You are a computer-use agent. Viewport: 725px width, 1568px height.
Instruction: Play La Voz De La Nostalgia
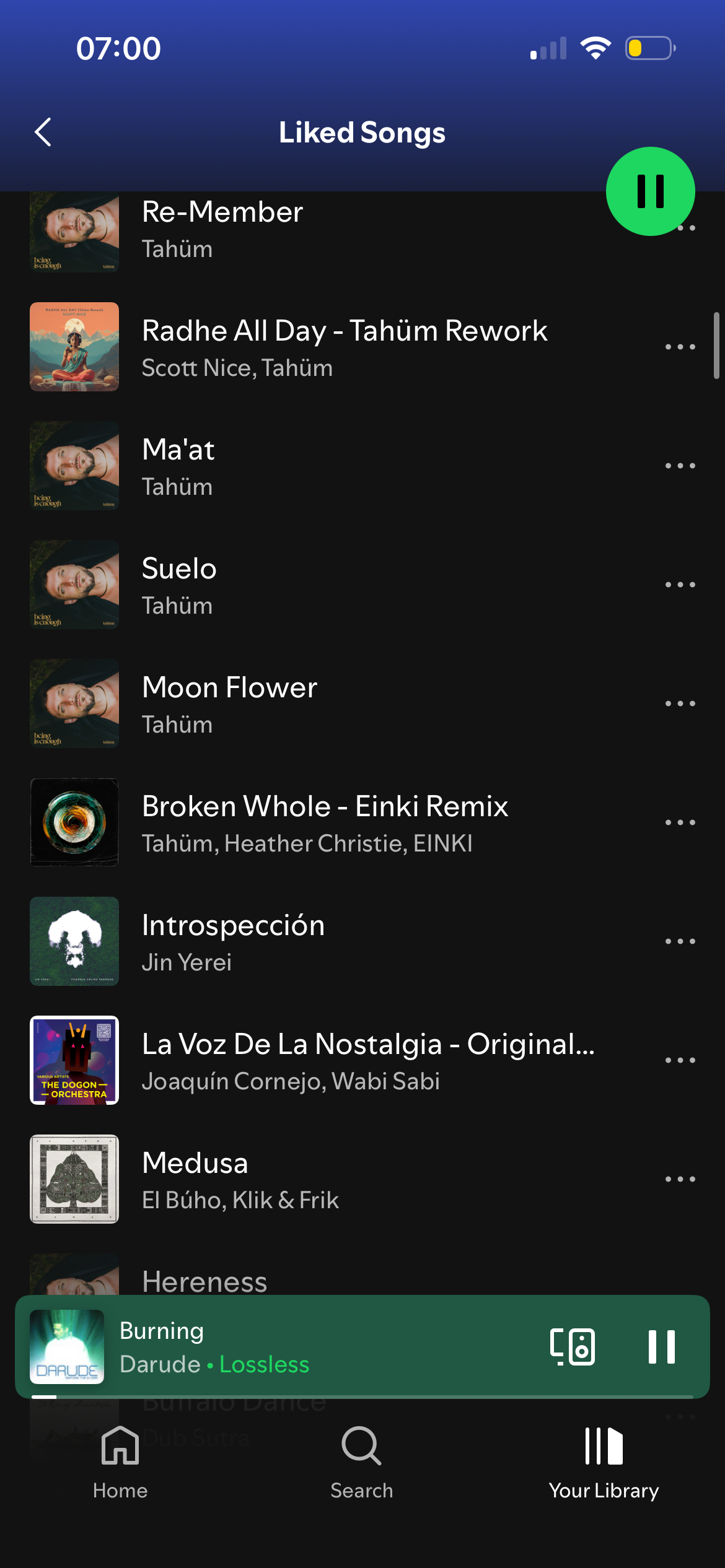[x=367, y=1061]
